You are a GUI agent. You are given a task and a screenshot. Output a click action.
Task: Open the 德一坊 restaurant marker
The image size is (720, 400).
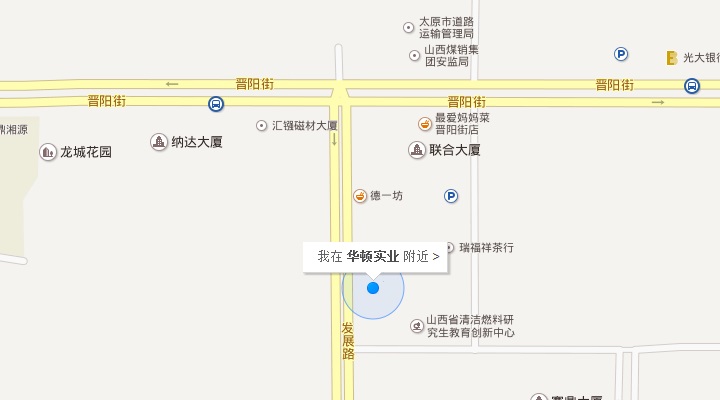point(360,196)
